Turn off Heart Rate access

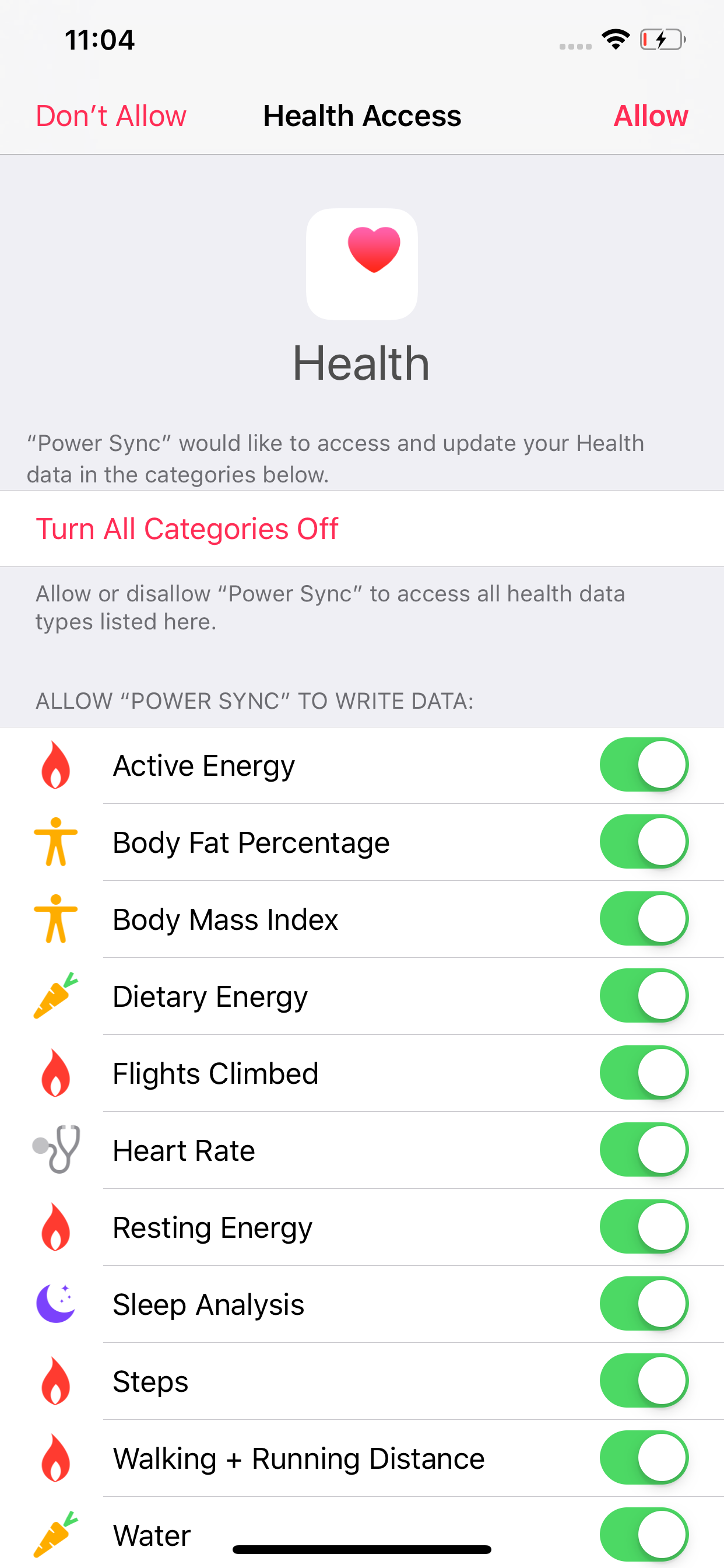[x=644, y=1150]
